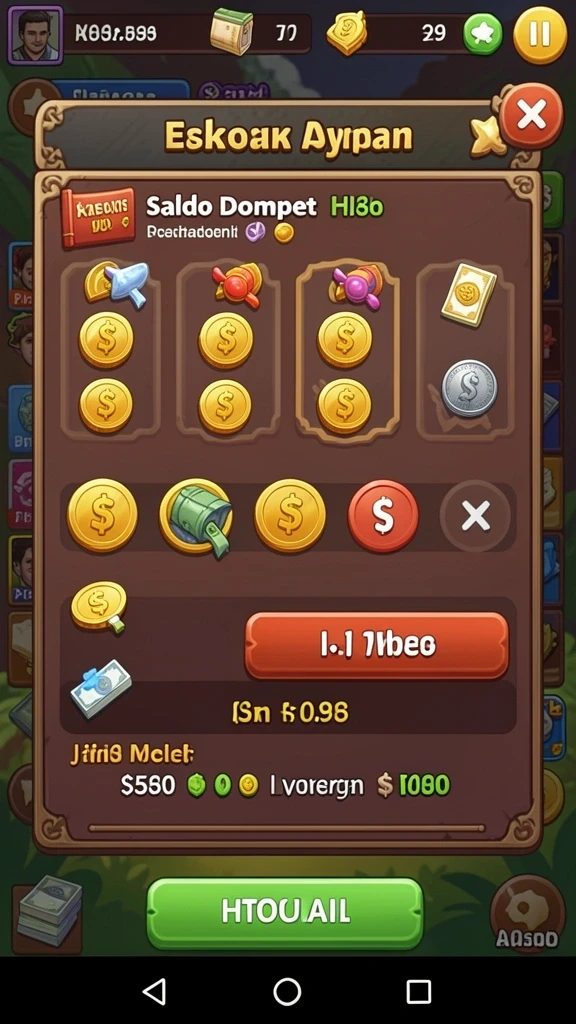Go back with the system back button
Image resolution: width=576 pixels, height=1024 pixels.
(154, 991)
